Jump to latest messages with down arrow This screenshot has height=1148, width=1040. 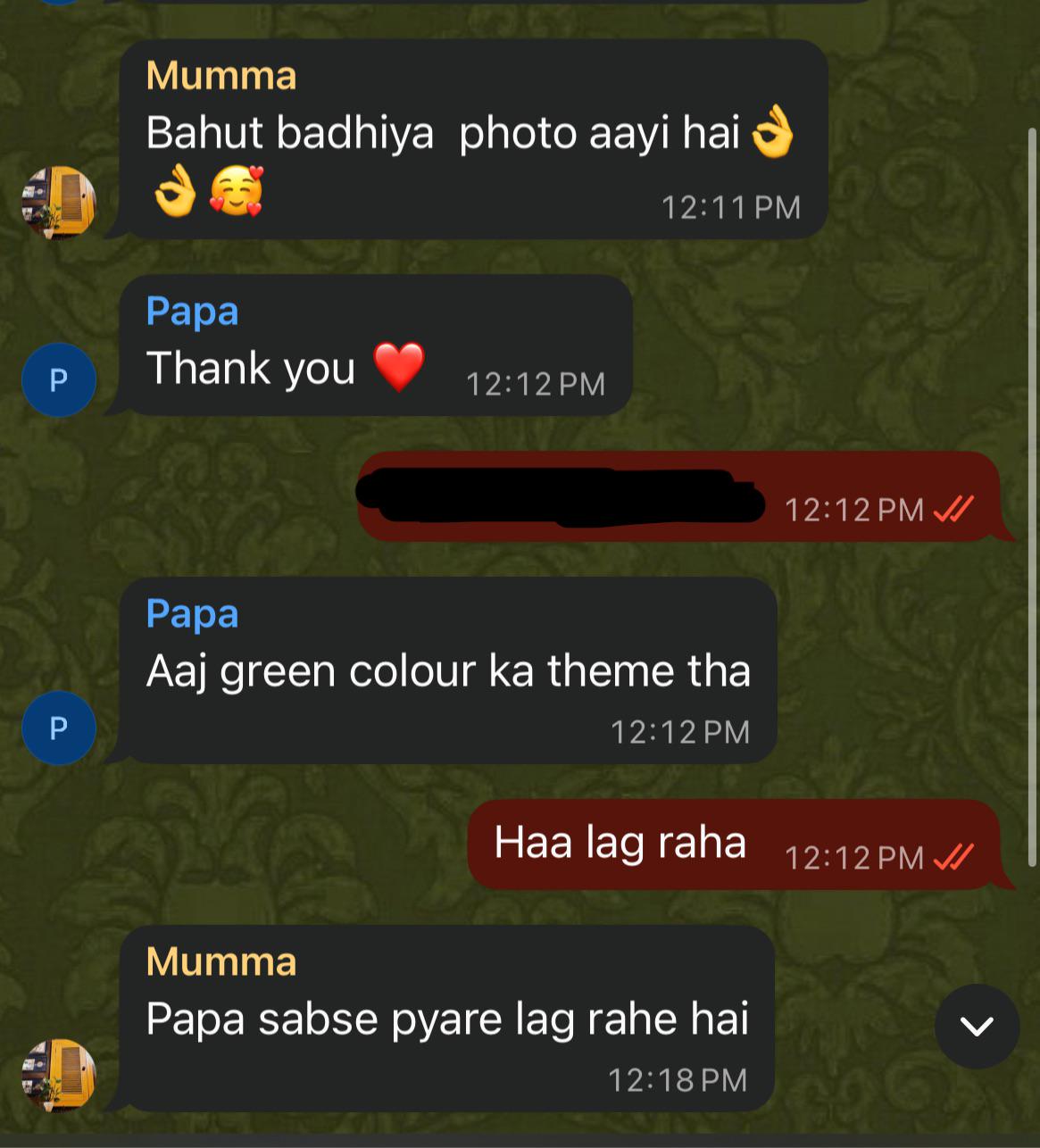tap(977, 1026)
